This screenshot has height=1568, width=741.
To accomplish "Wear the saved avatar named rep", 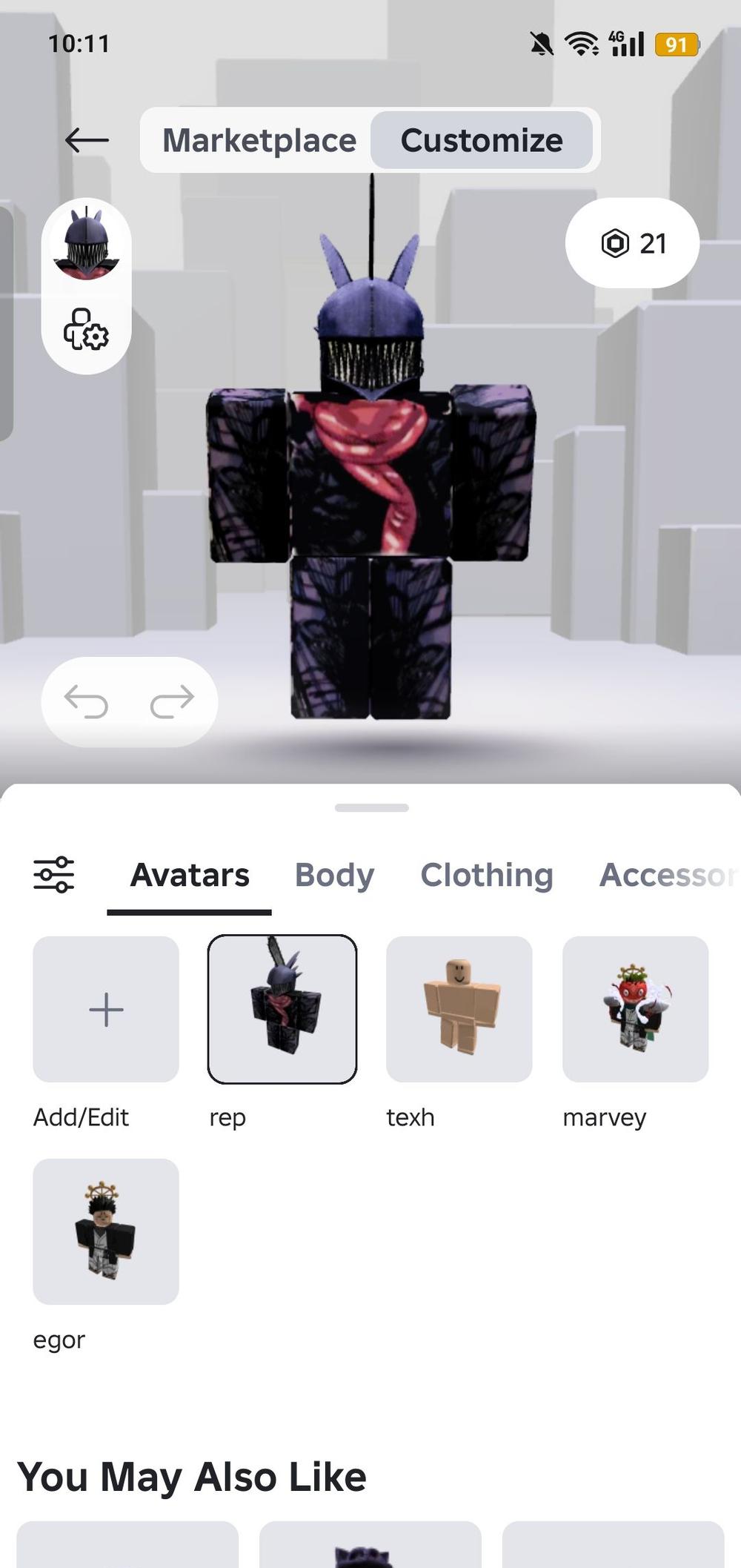I will tap(282, 1009).
